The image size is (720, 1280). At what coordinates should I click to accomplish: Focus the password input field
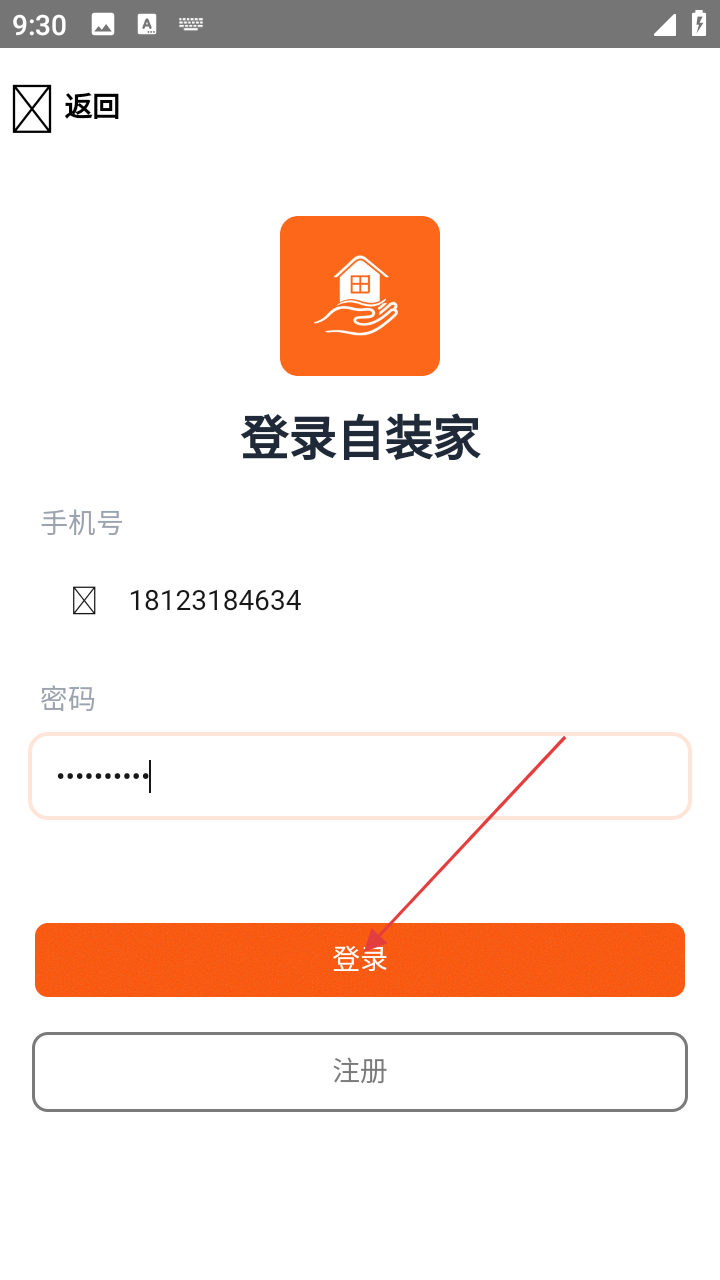360,776
